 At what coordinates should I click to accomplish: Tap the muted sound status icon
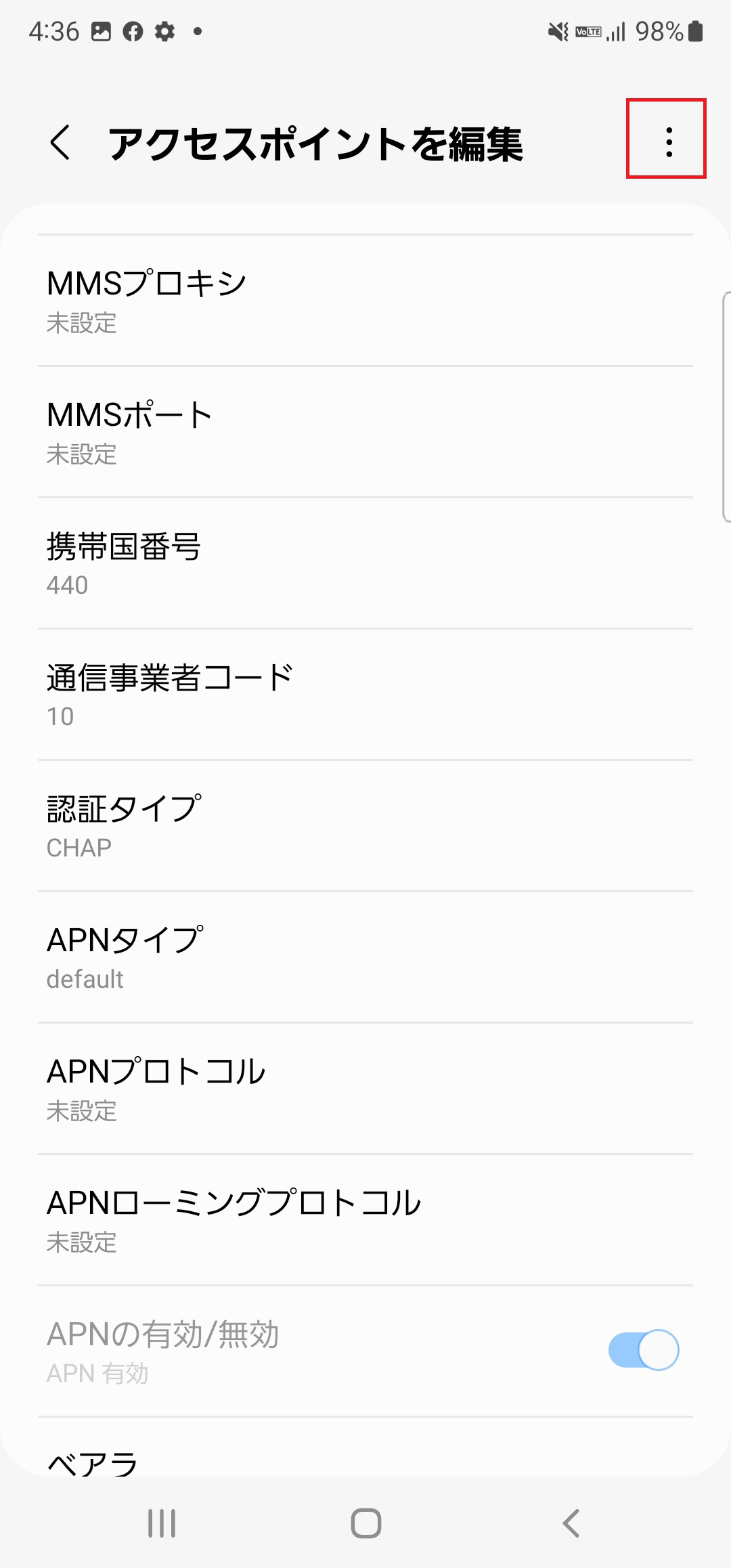pyautogui.click(x=558, y=30)
